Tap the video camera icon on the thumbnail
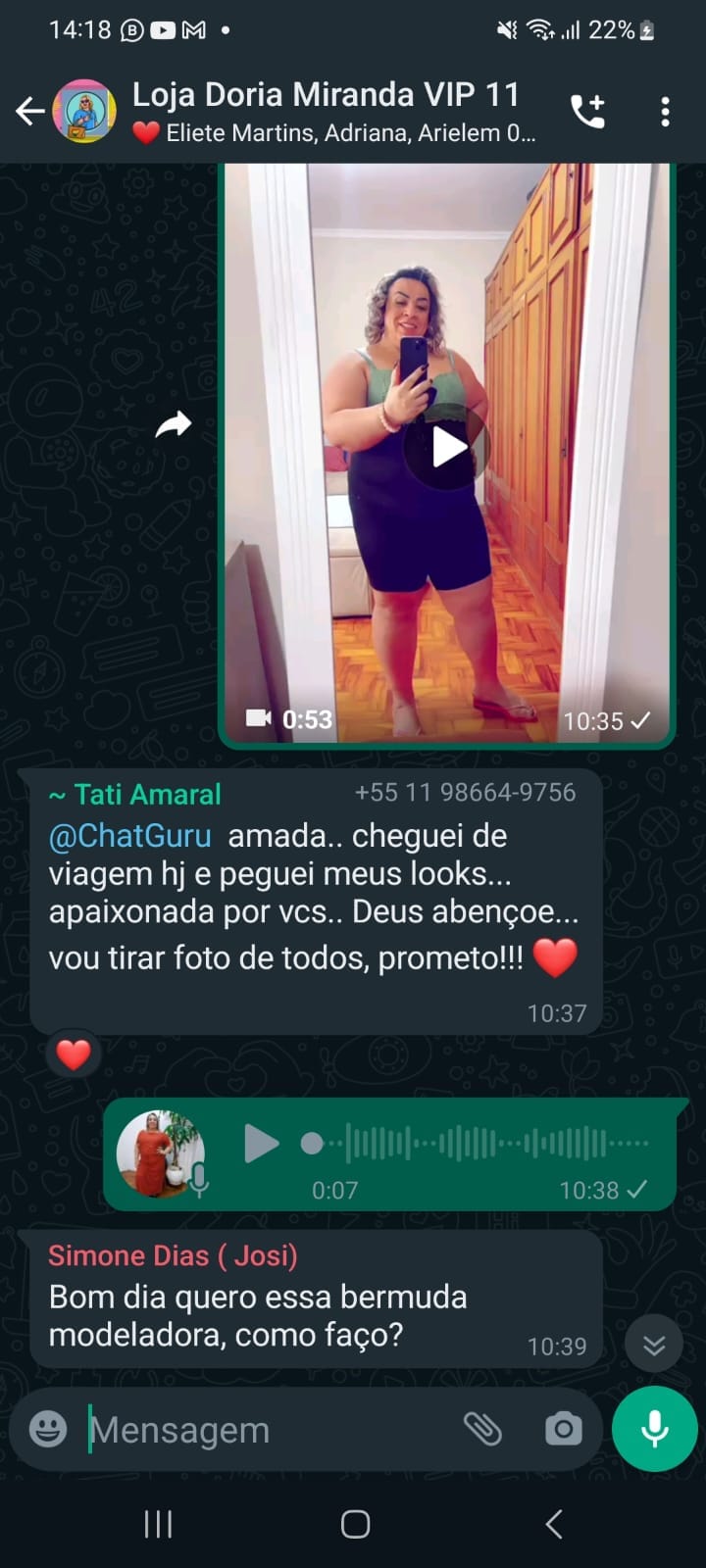Viewport: 706px width, 1568px height. point(258,718)
